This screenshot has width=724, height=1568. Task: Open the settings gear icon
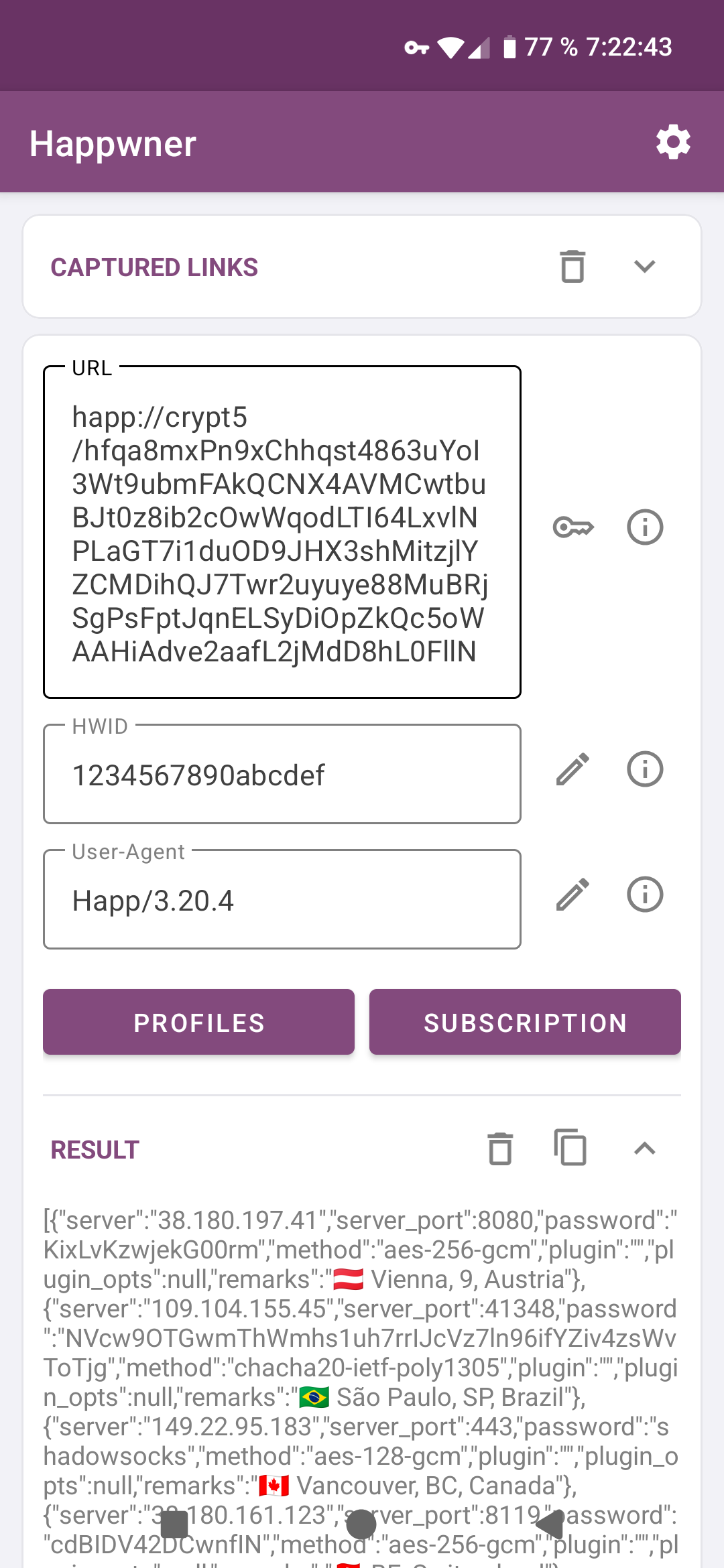[673, 142]
